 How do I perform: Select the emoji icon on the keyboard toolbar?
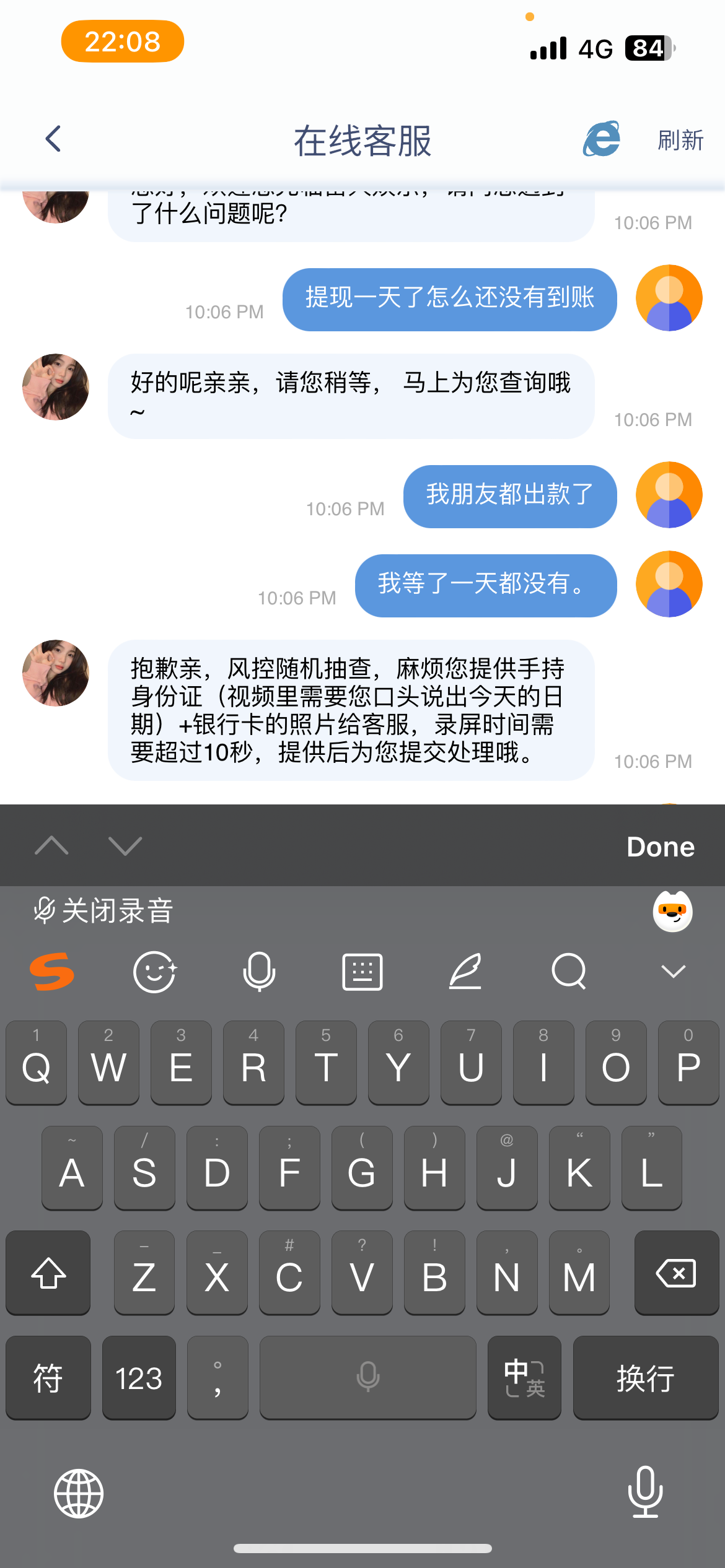[154, 971]
